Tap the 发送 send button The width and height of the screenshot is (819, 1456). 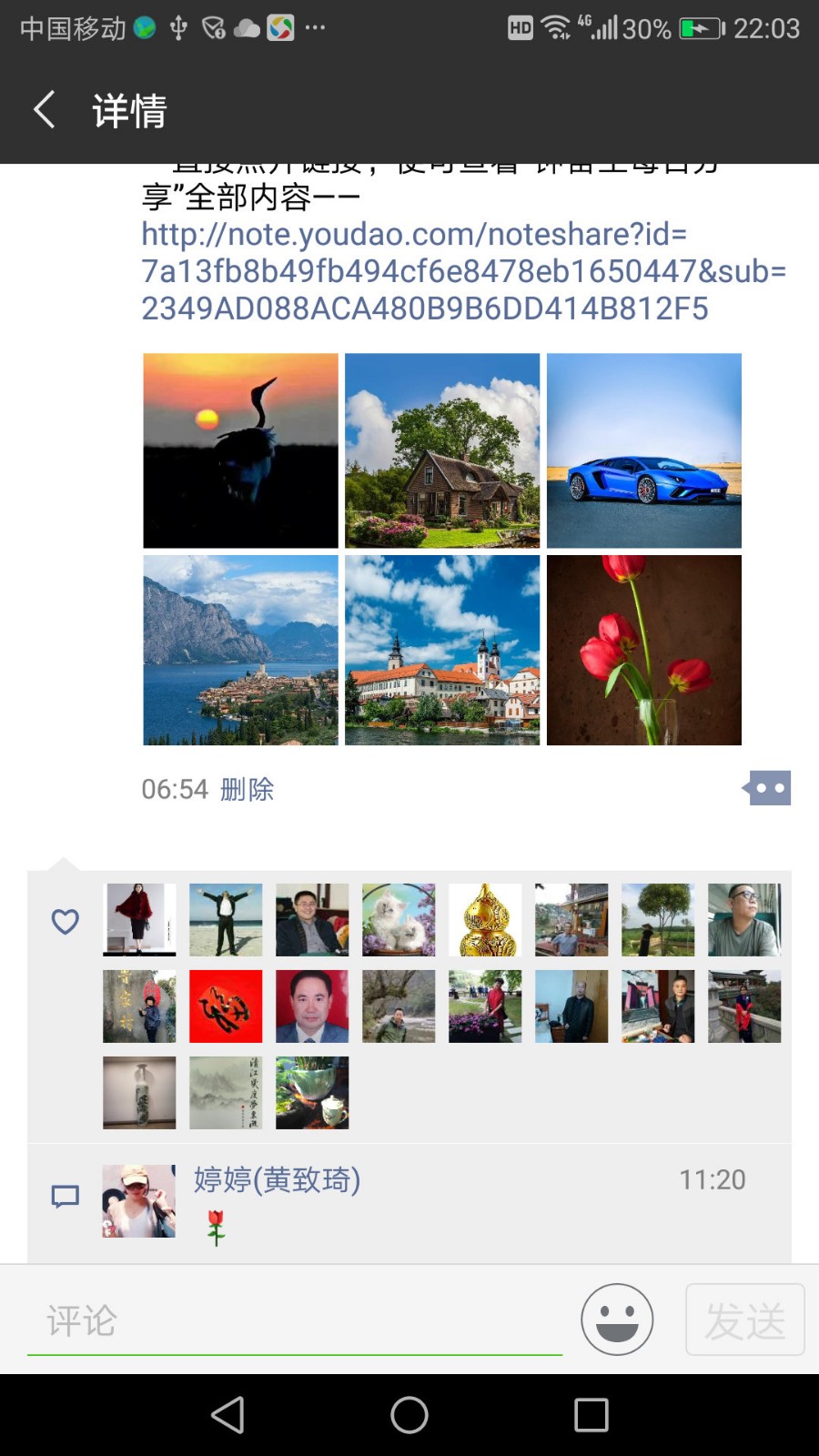(745, 1319)
